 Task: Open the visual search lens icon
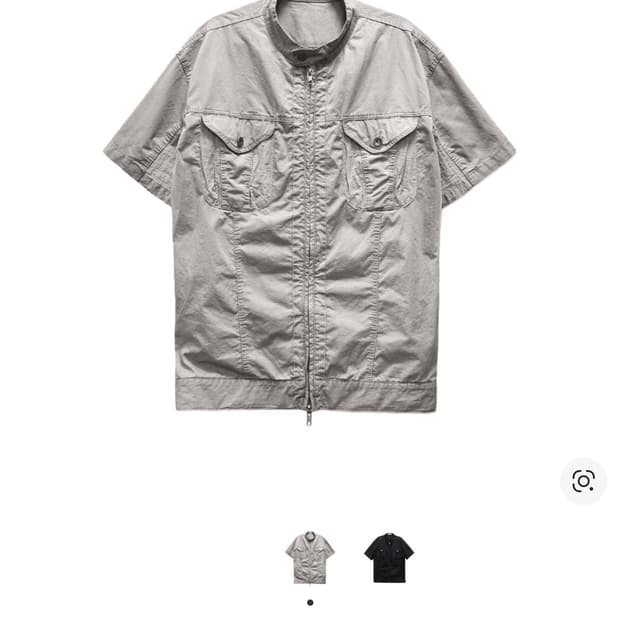[x=583, y=481]
